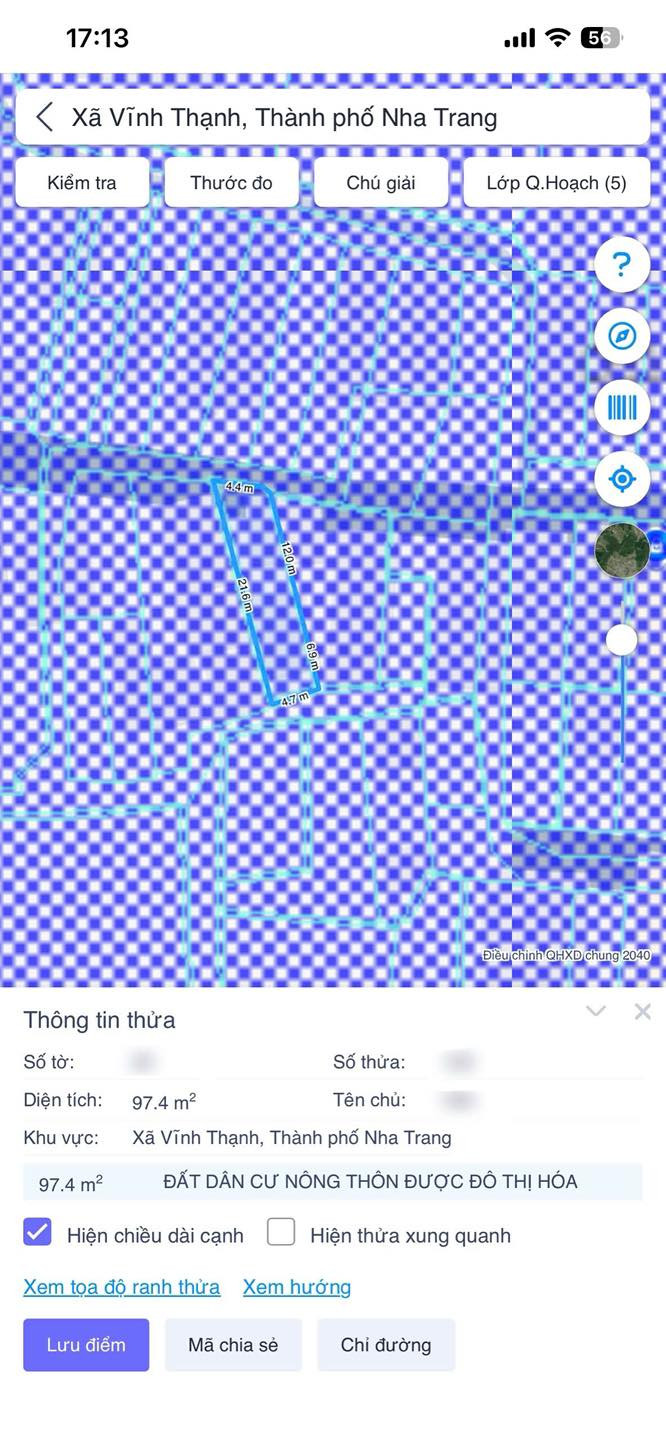Tap the Lưu điểm button

coord(86,1345)
